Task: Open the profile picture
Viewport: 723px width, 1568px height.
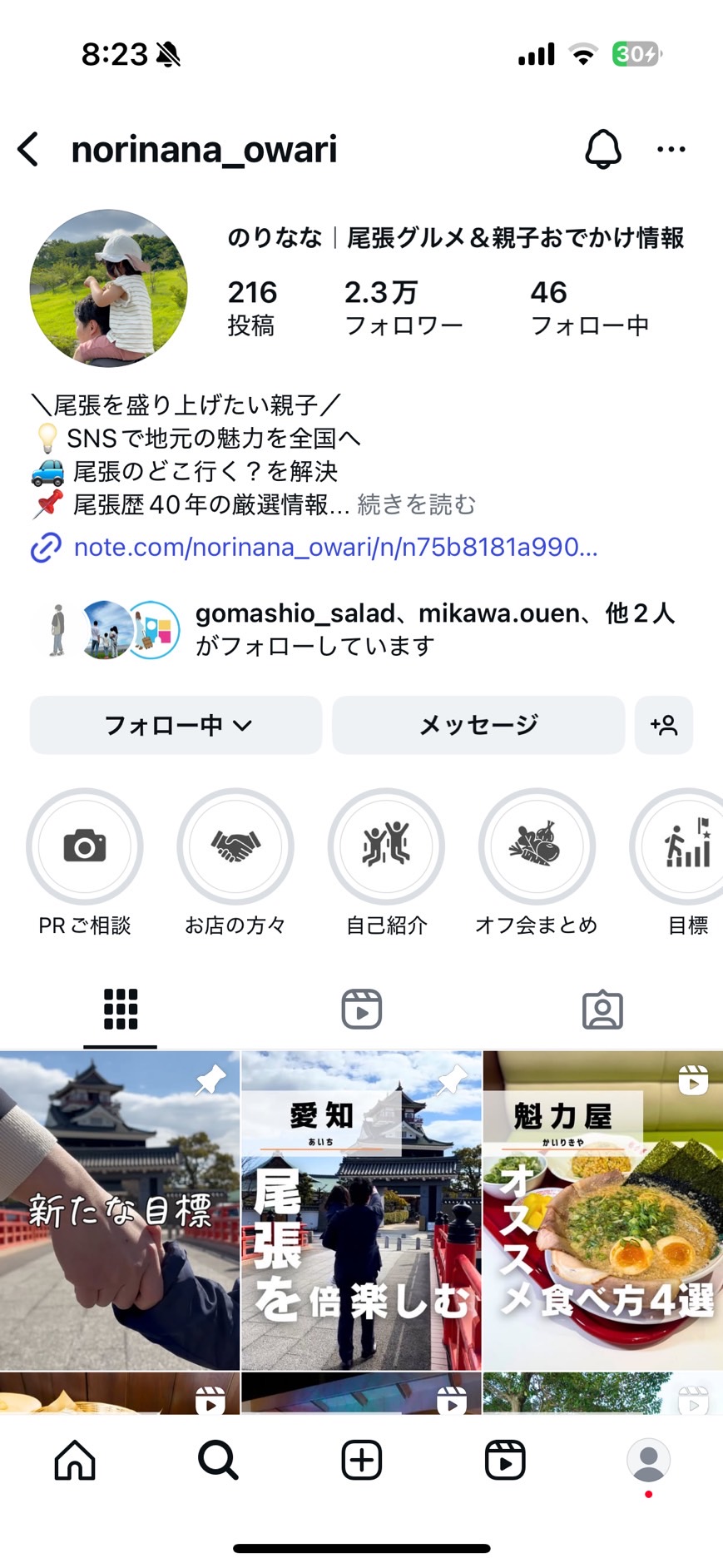Action: coord(109,288)
